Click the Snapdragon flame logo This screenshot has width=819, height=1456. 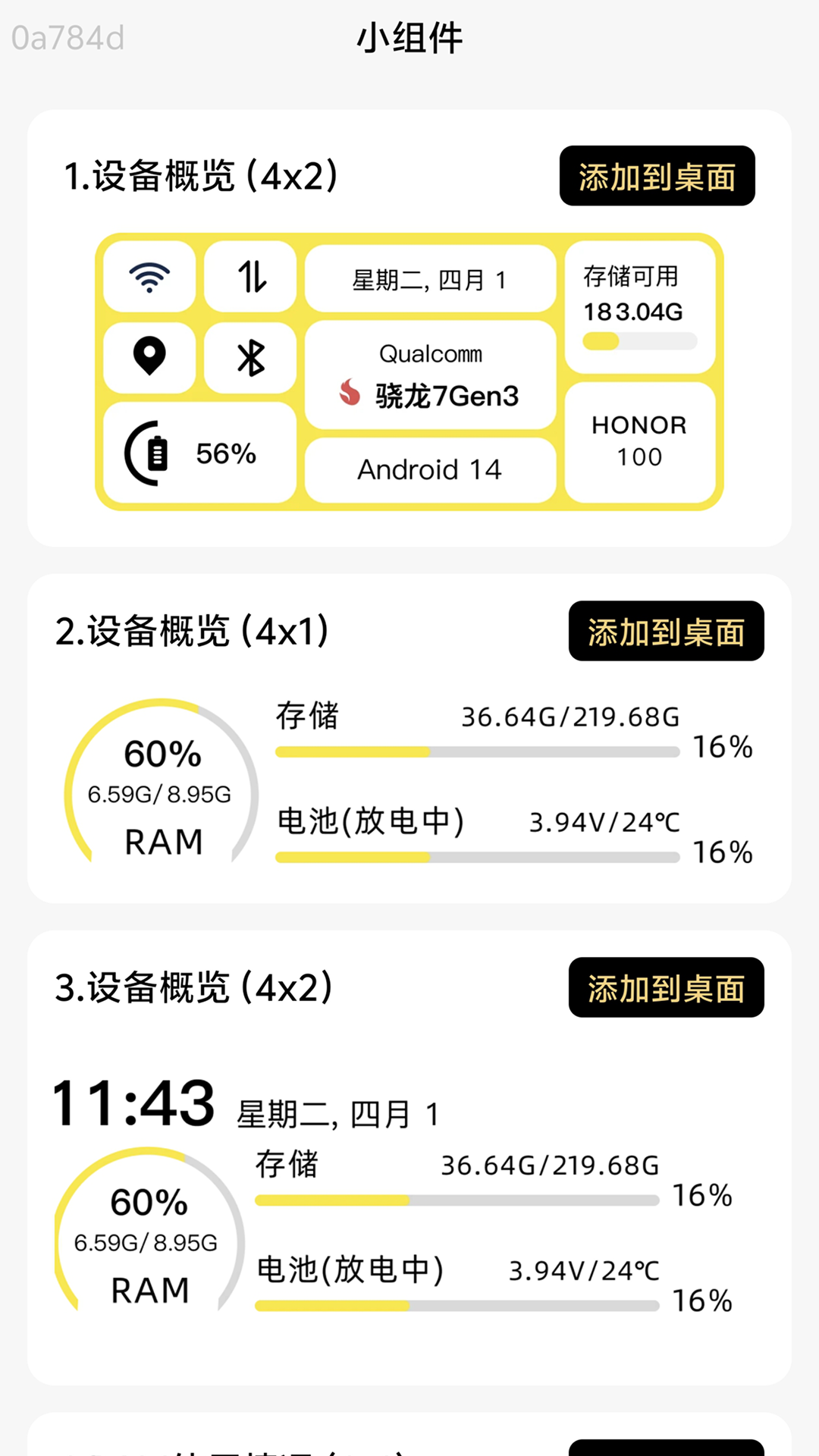[347, 394]
